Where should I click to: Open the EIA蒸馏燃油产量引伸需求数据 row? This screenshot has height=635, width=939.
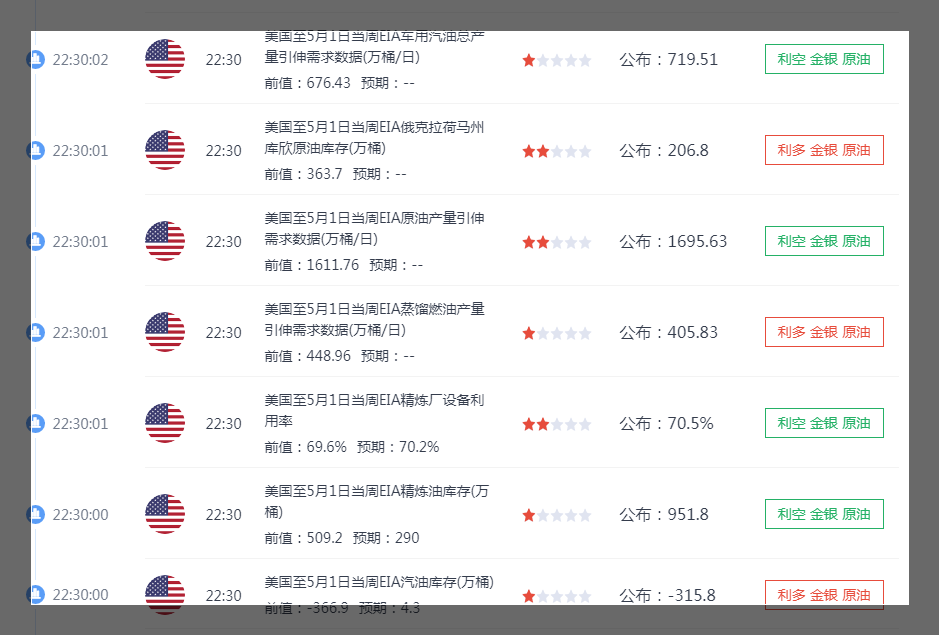click(x=375, y=320)
